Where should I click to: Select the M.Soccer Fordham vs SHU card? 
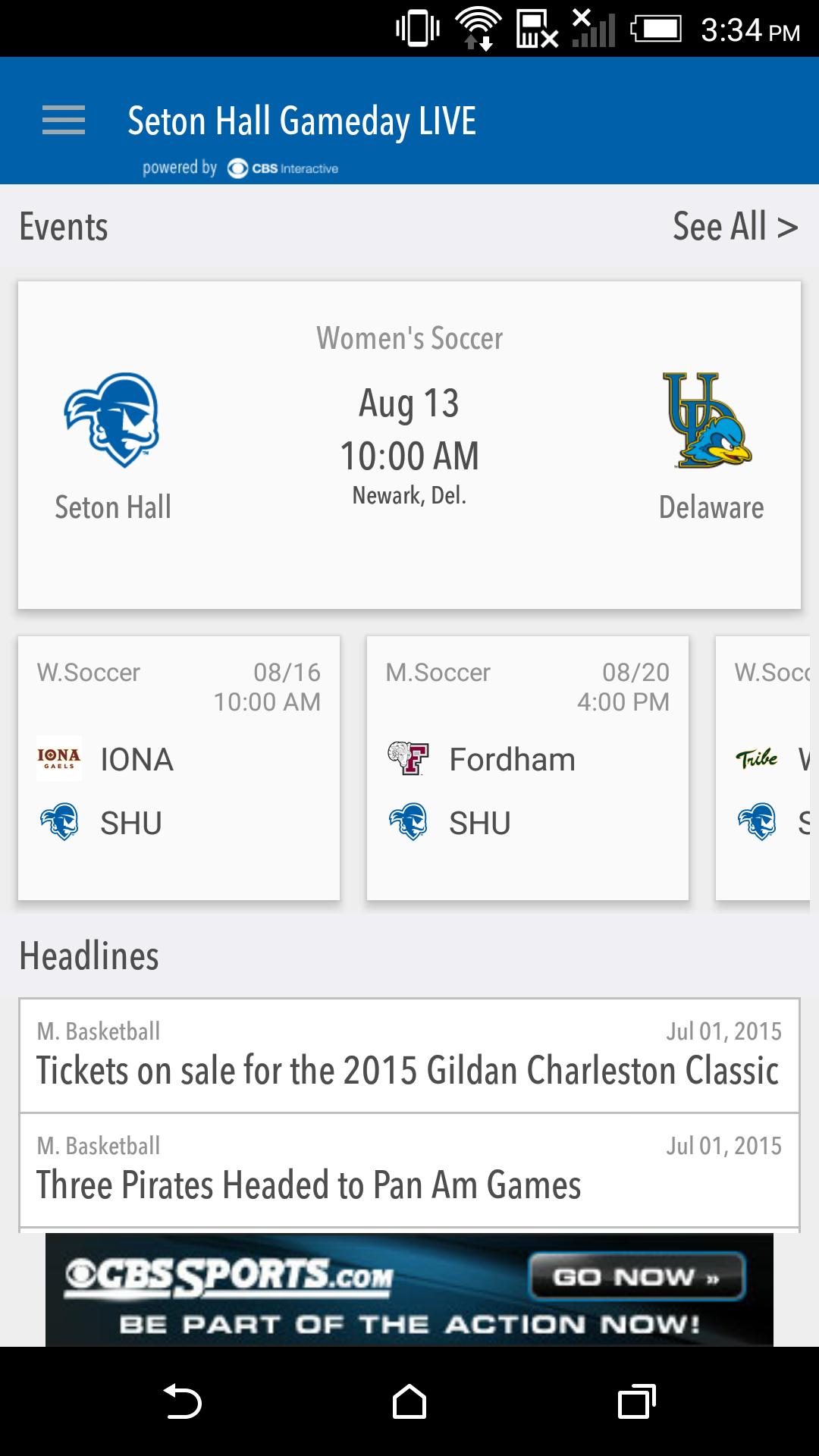pos(529,766)
